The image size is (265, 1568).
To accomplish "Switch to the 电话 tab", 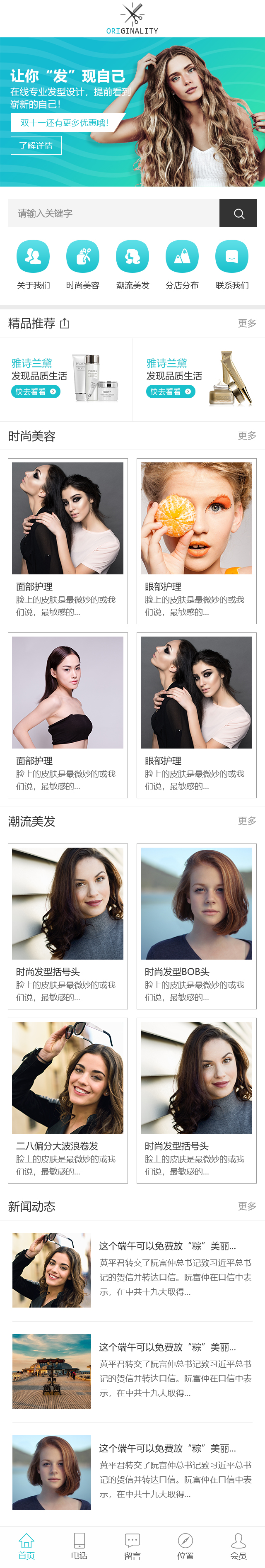I will click(79, 1546).
